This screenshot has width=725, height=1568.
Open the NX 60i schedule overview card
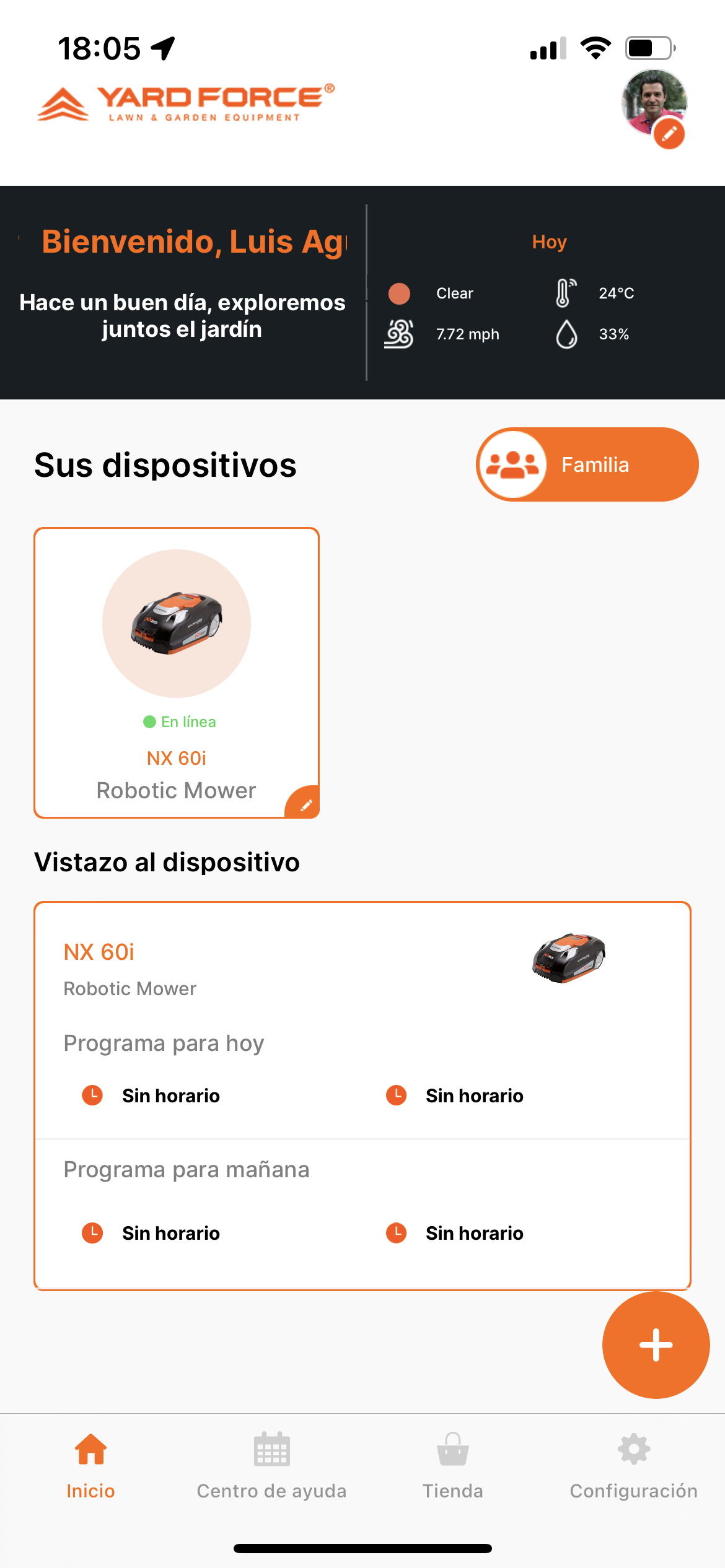pos(362,1096)
